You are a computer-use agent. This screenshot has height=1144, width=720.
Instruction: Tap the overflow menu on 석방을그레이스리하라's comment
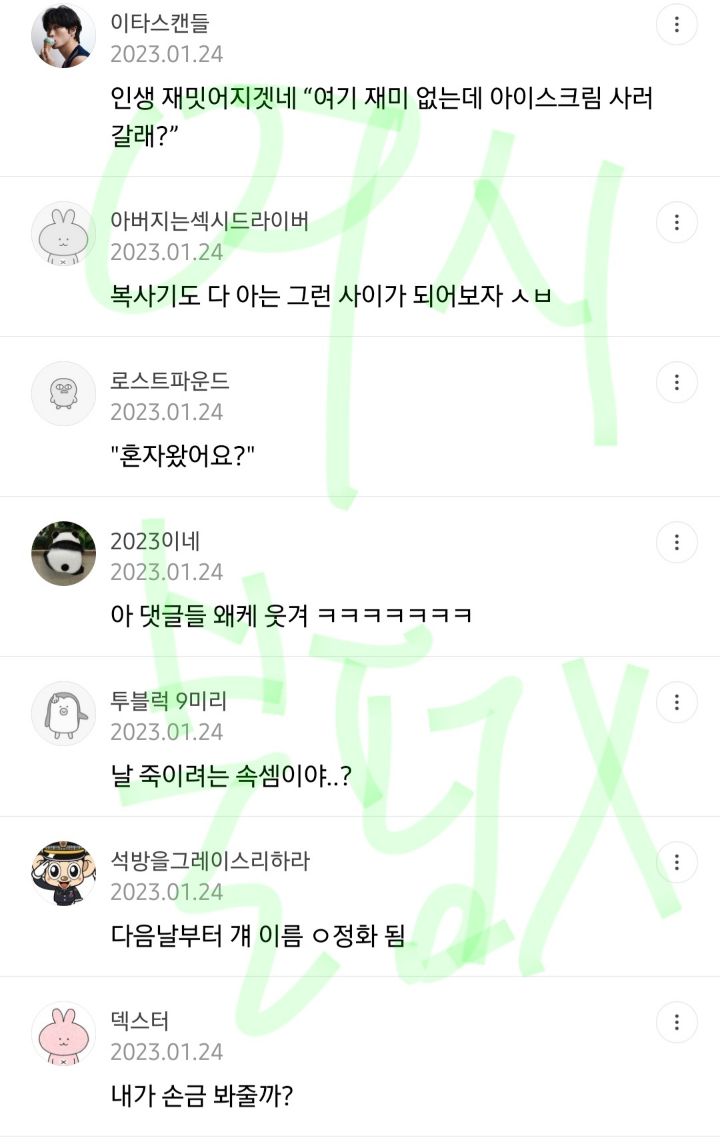676,862
